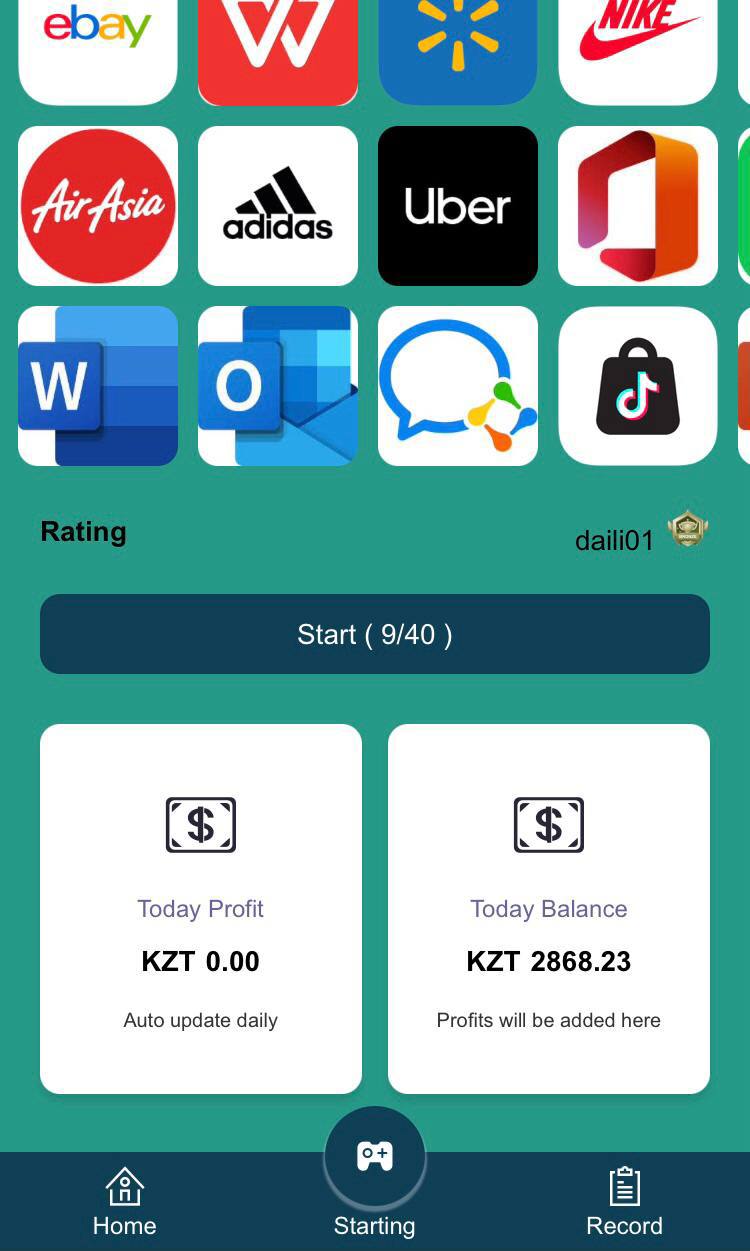750x1251 pixels.
Task: Tap the chat bubble app tile
Action: tap(458, 386)
